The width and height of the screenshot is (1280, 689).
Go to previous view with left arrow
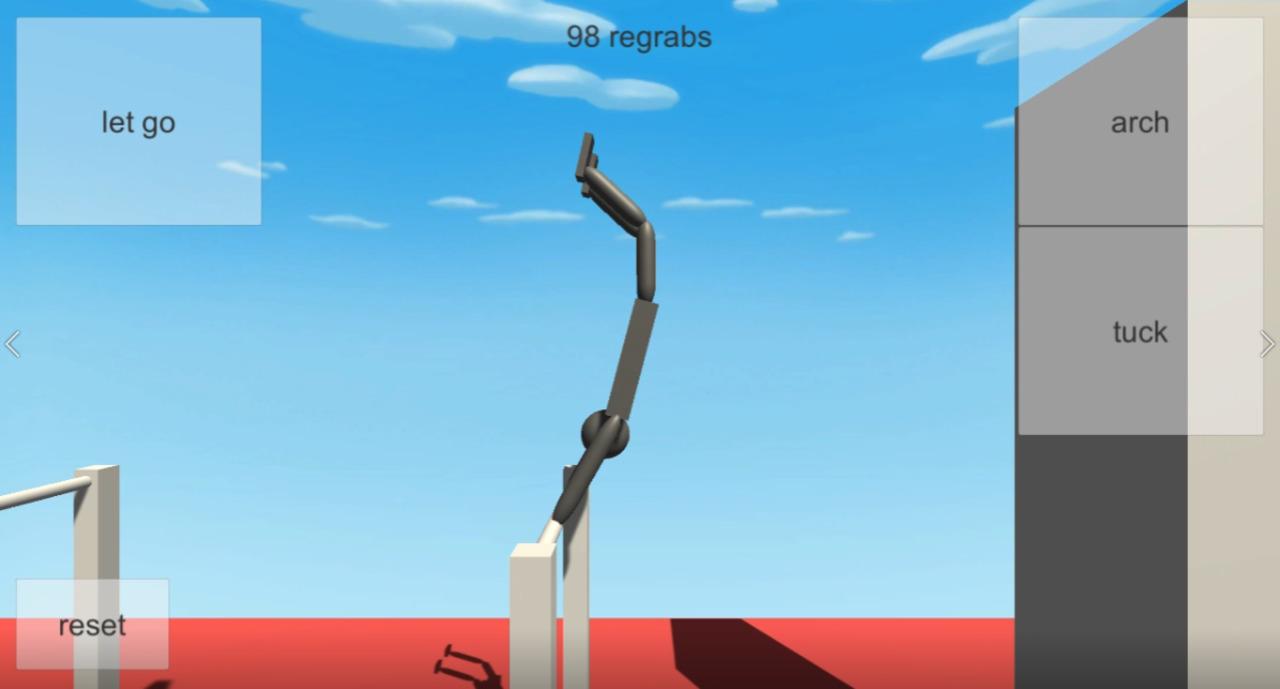coord(12,345)
